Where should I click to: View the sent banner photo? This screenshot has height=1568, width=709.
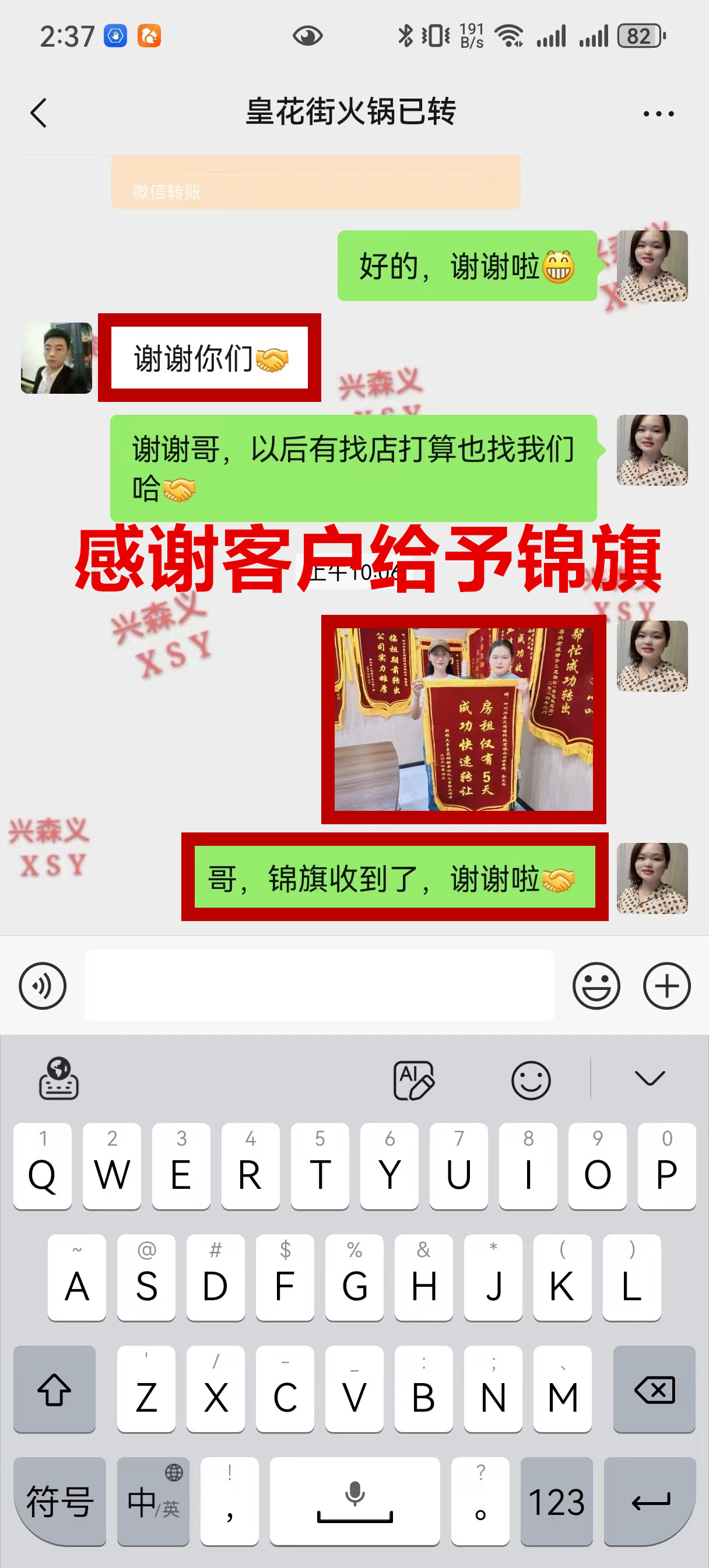(463, 719)
